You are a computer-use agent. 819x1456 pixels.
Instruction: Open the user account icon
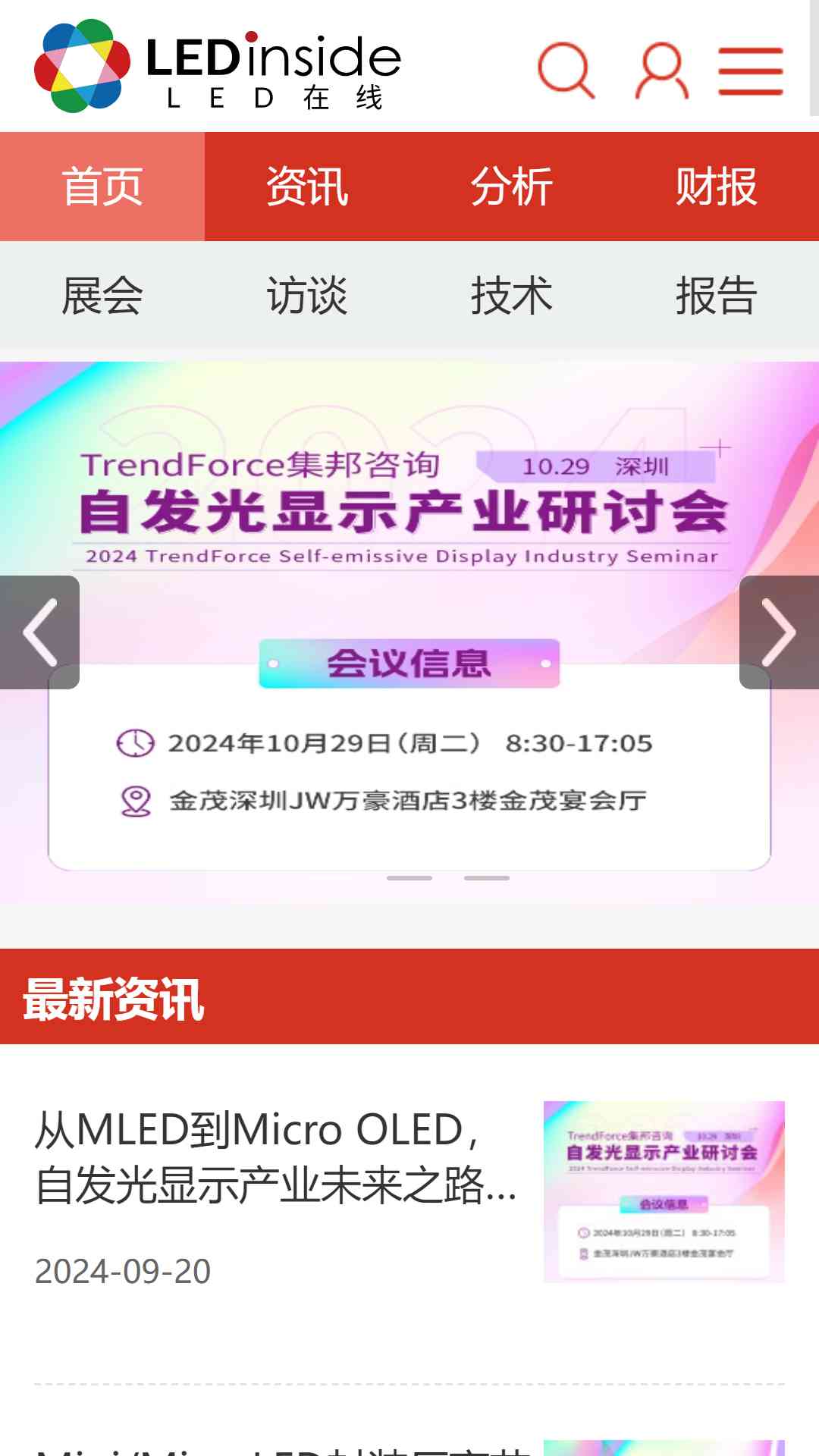662,71
